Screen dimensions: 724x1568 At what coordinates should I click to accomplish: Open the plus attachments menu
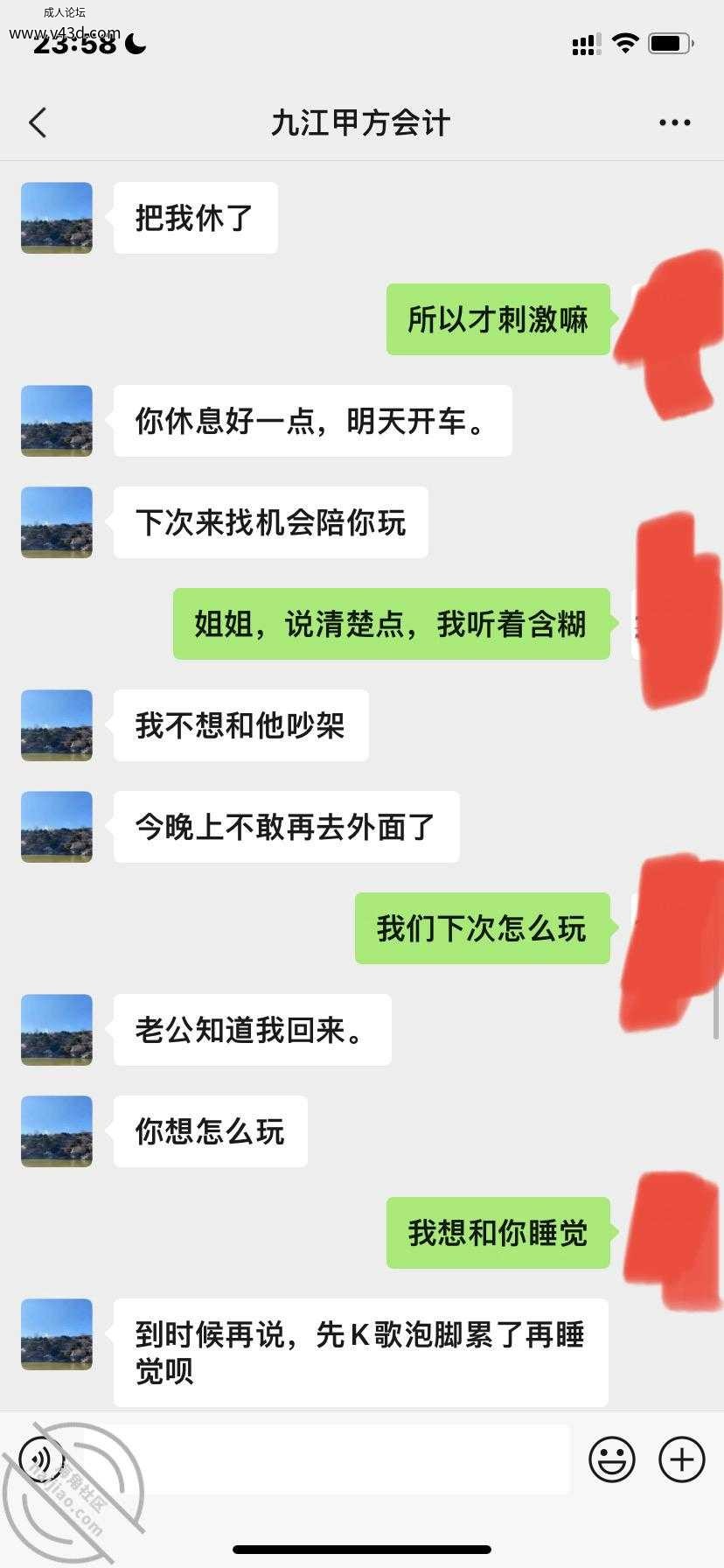pos(681,1459)
